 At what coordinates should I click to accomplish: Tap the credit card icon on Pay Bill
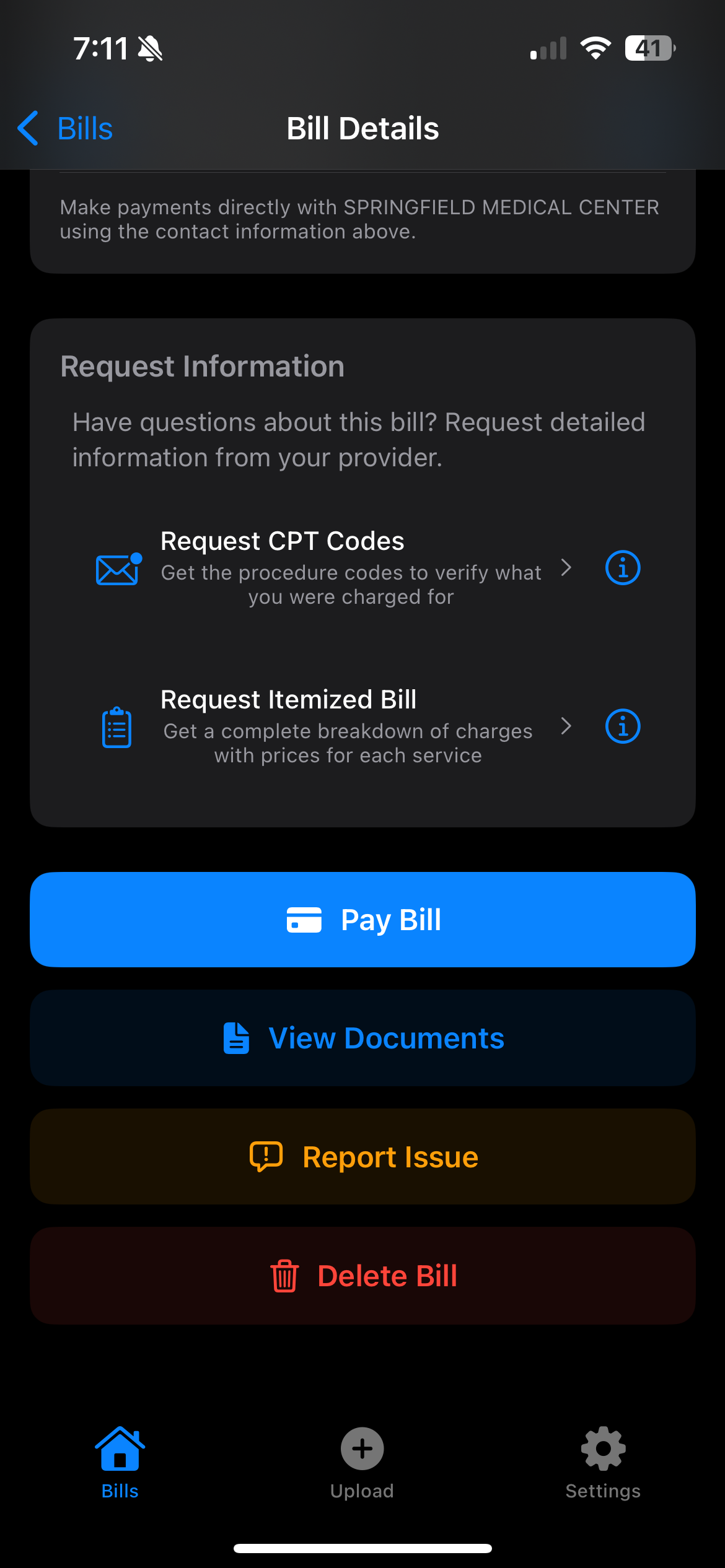305,920
